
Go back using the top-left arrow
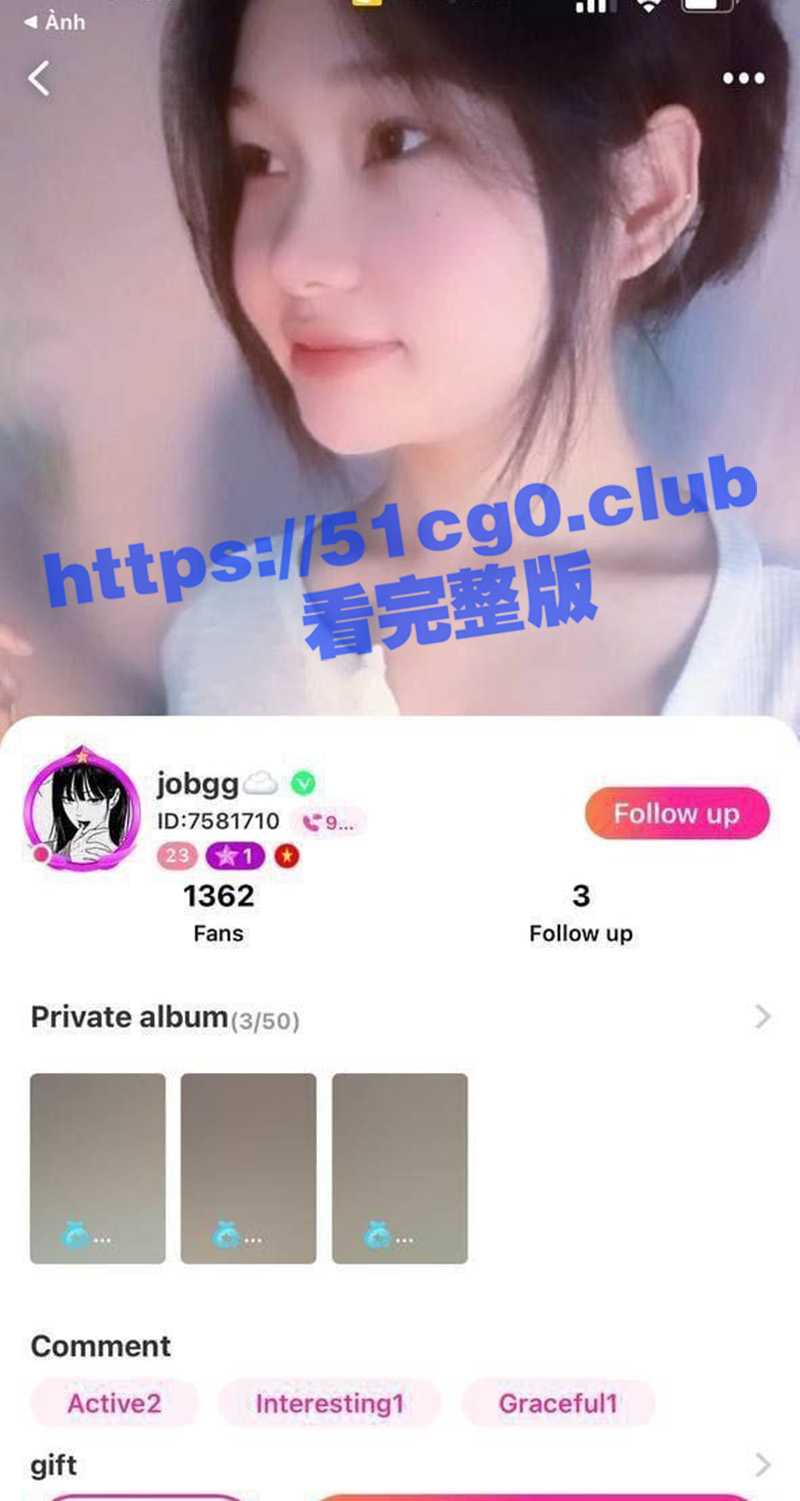tap(39, 78)
